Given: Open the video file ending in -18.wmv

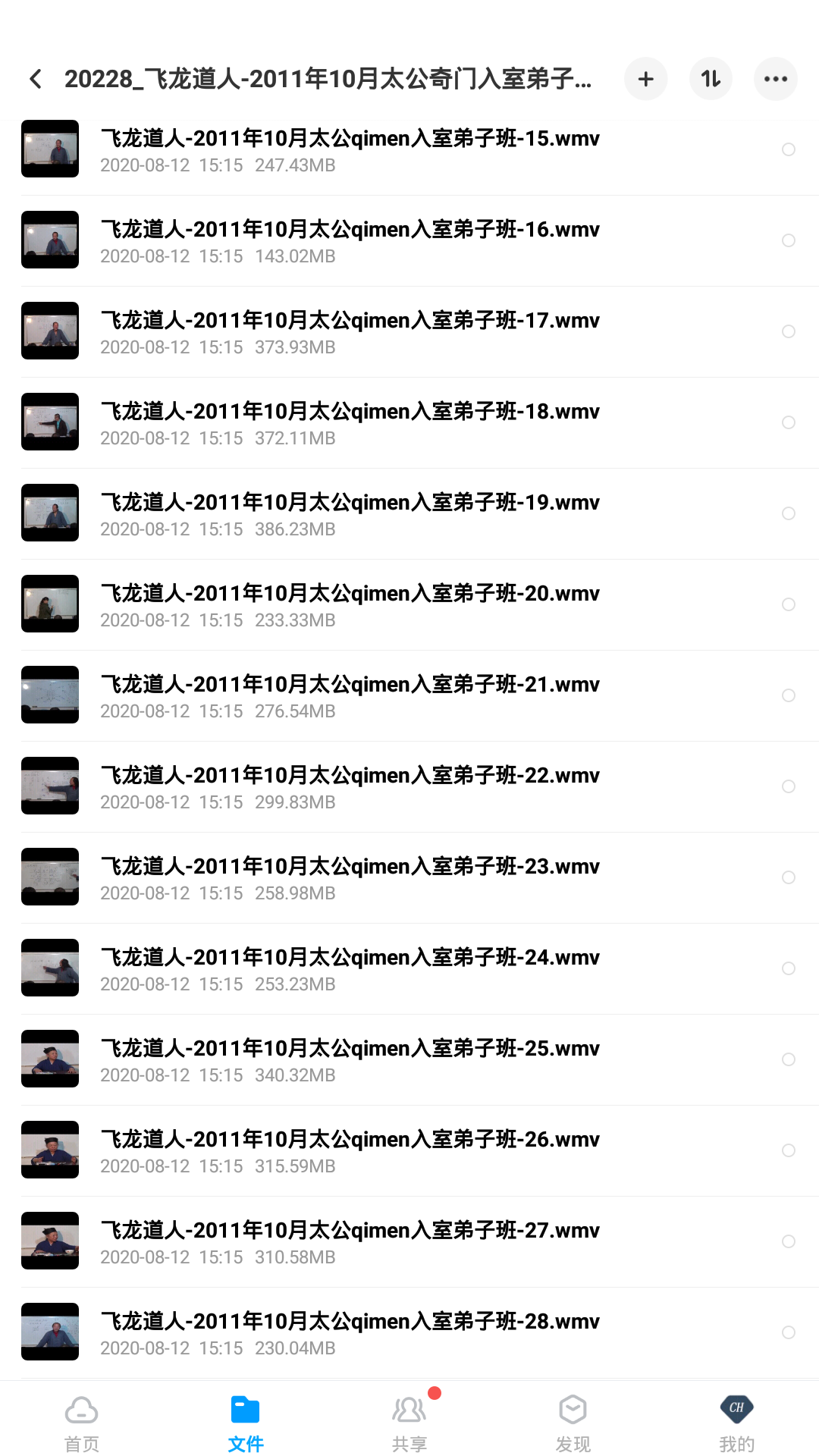Looking at the screenshot, I should click(x=350, y=423).
